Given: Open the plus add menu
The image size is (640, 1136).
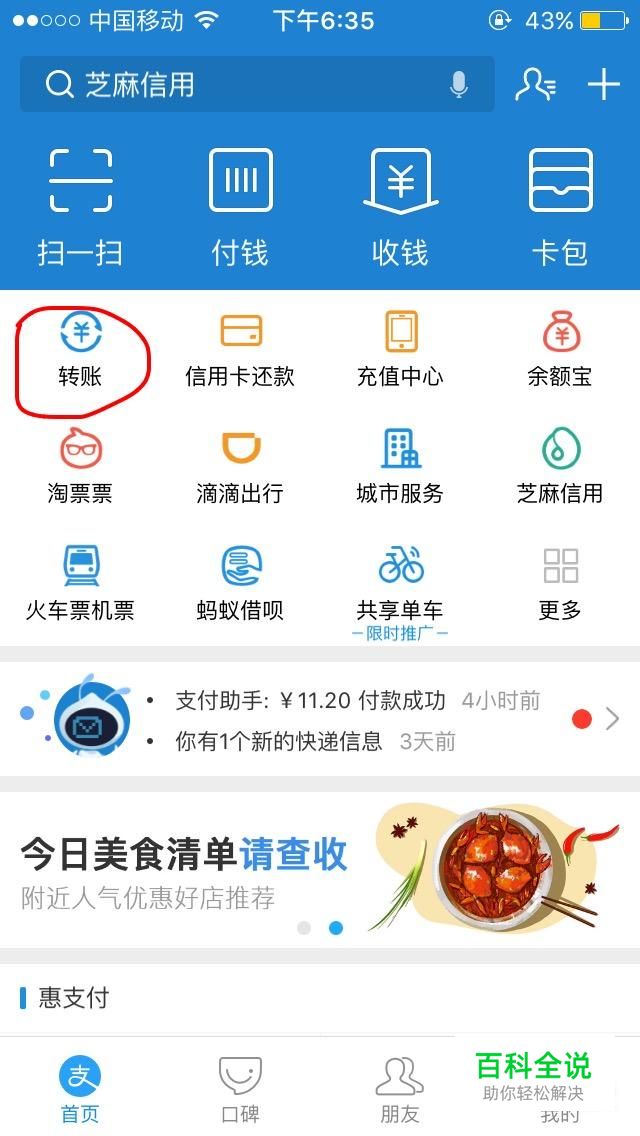Looking at the screenshot, I should click(604, 85).
